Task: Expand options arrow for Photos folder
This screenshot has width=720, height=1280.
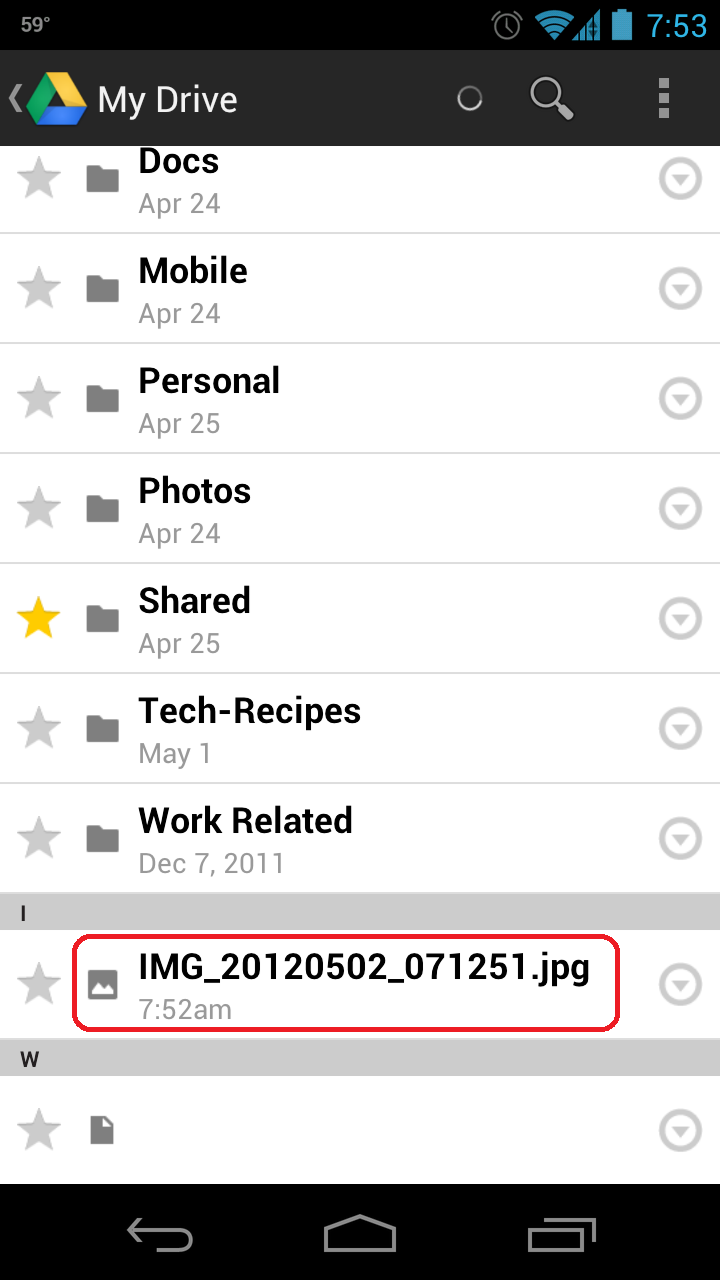Action: click(681, 509)
